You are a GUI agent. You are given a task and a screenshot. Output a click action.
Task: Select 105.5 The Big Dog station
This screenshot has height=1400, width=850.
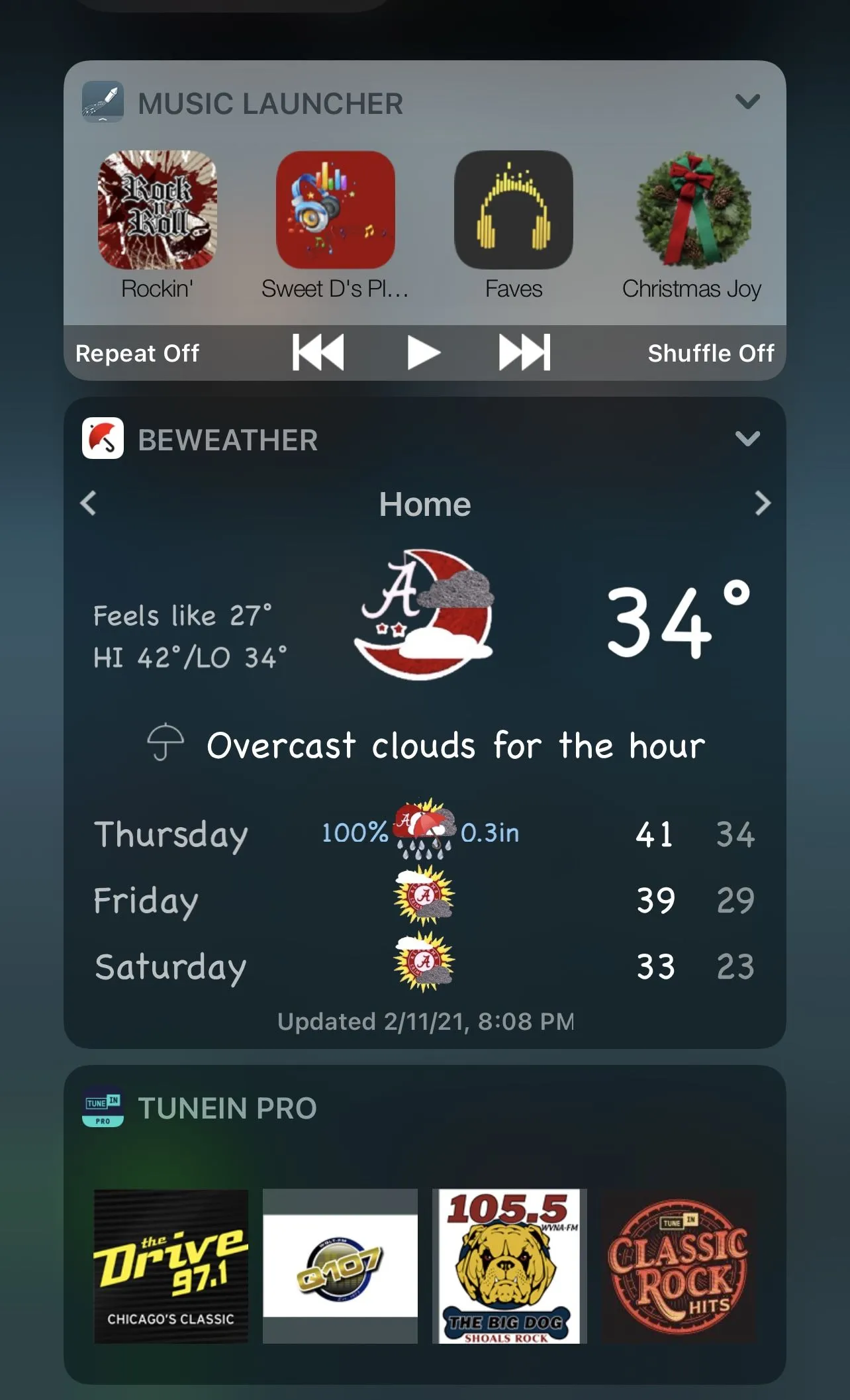pyautogui.click(x=508, y=1266)
